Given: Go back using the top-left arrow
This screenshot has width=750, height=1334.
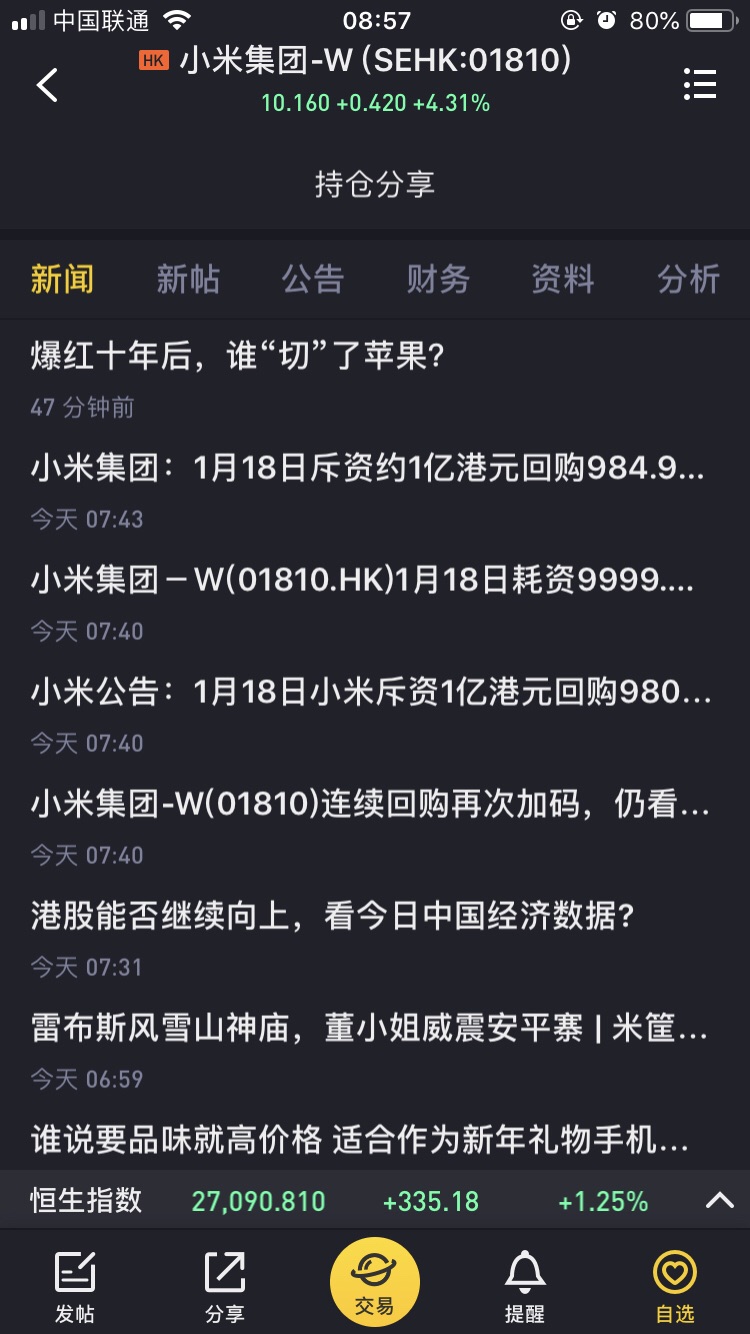Looking at the screenshot, I should pyautogui.click(x=47, y=85).
